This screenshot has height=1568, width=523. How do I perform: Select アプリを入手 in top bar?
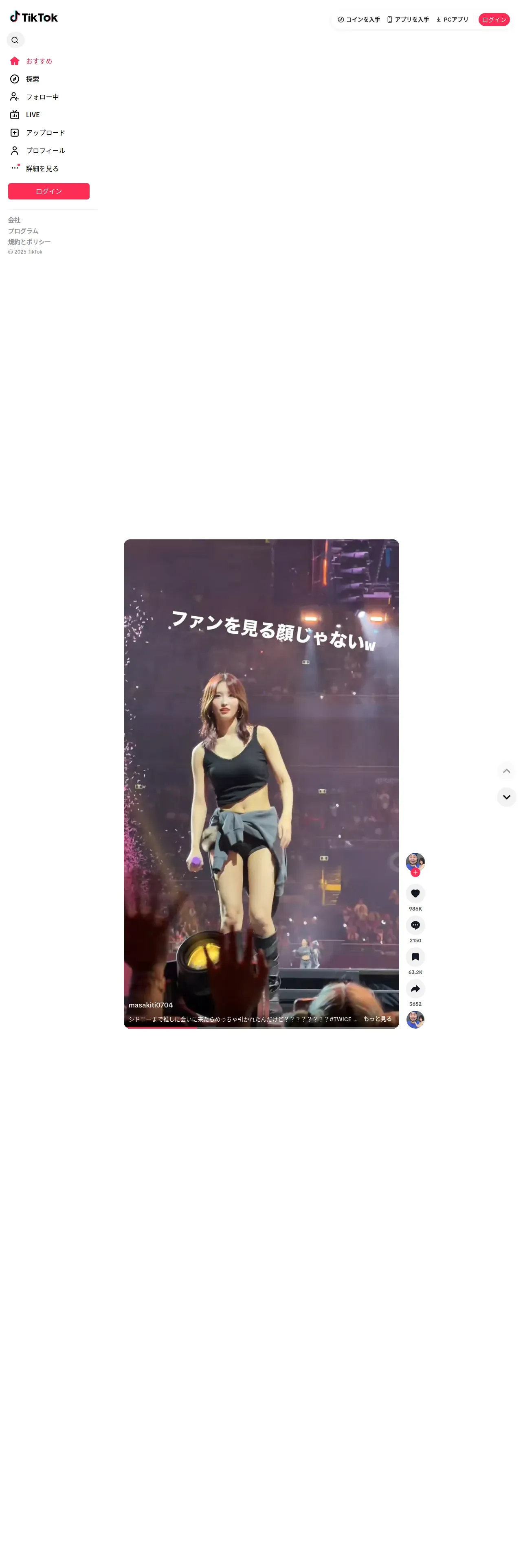pyautogui.click(x=408, y=20)
